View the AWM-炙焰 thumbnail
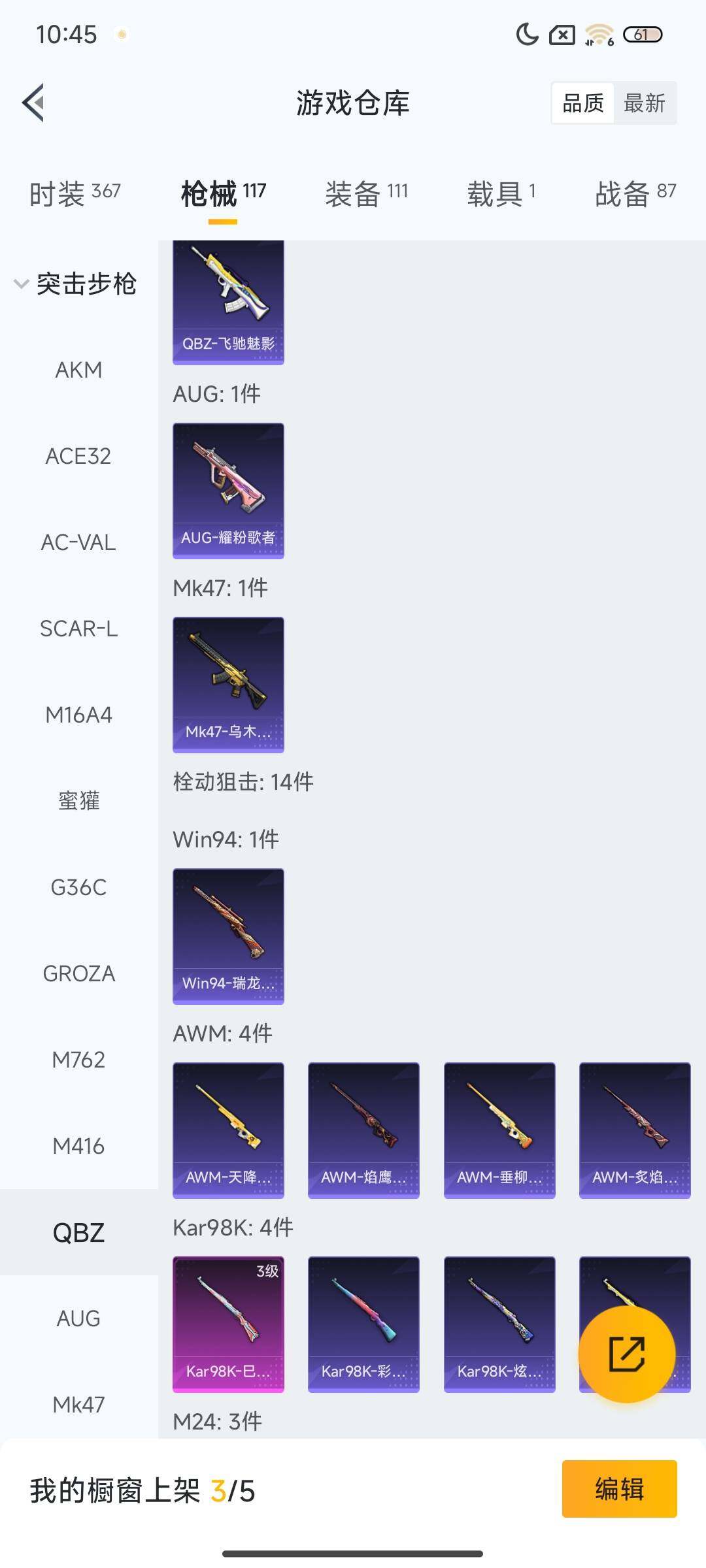This screenshot has height=1568, width=706. click(x=635, y=1130)
